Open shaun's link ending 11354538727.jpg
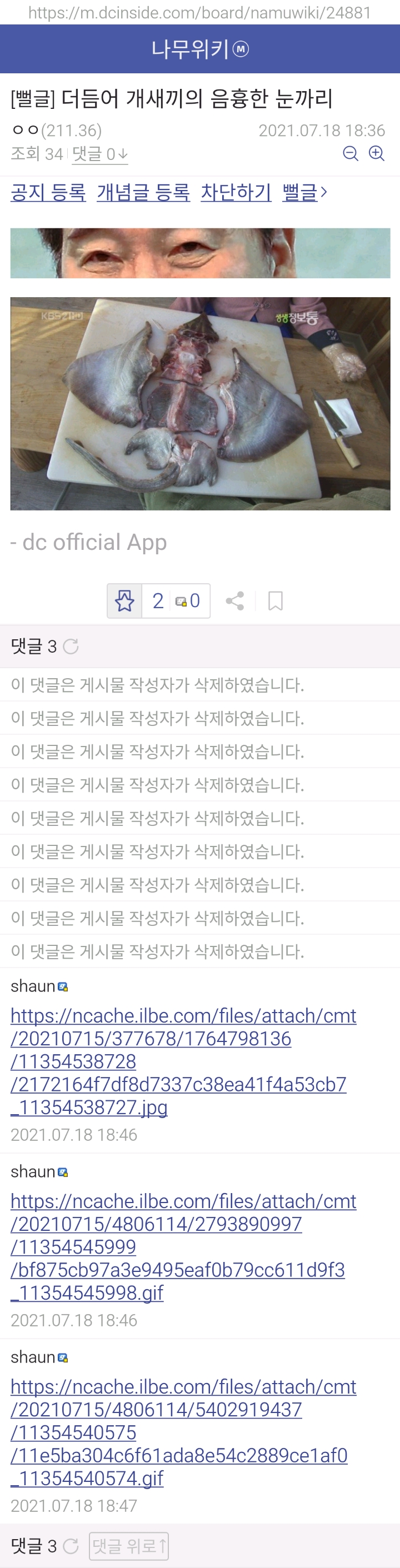Screen dimensions: 400x1568 pyautogui.click(x=183, y=1061)
